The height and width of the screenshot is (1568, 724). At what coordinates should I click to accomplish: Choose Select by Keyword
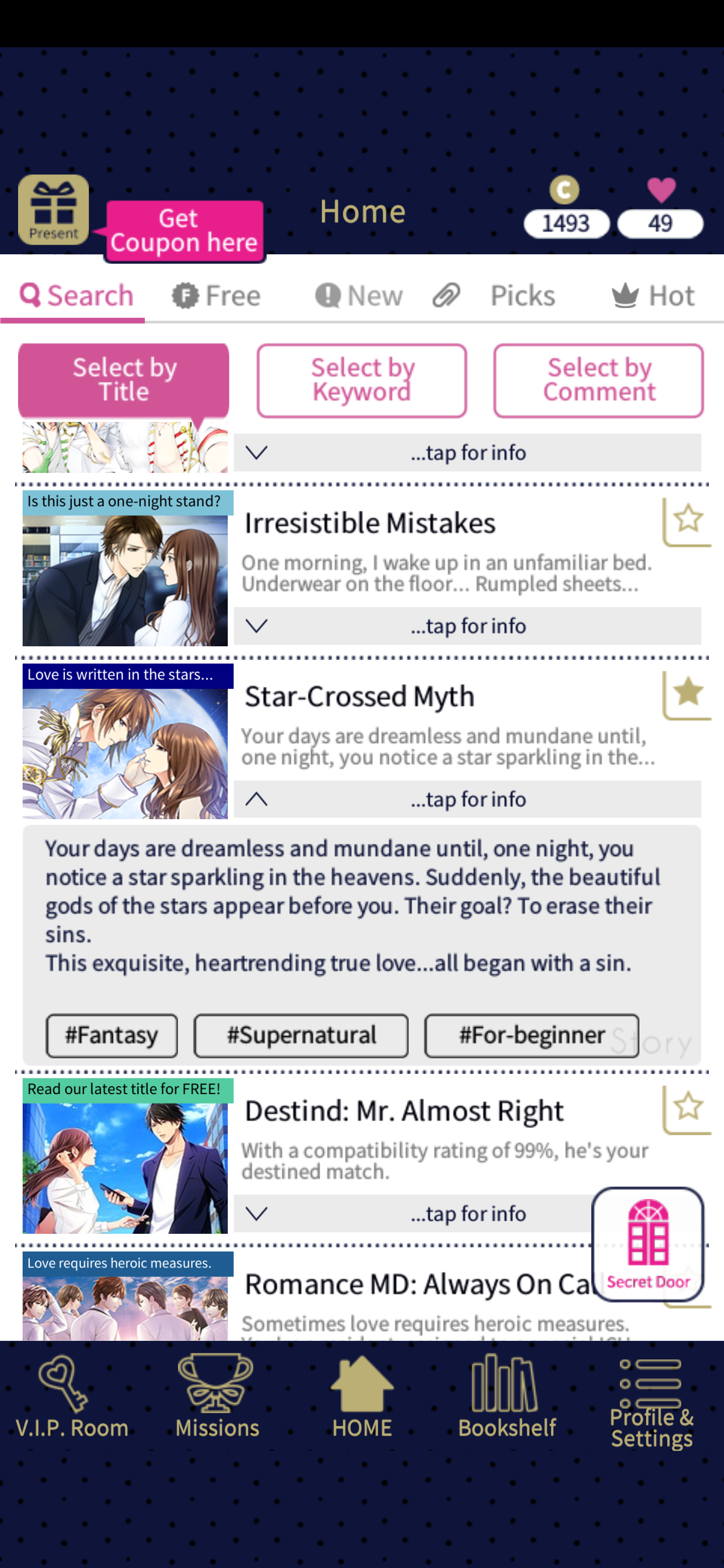click(361, 380)
